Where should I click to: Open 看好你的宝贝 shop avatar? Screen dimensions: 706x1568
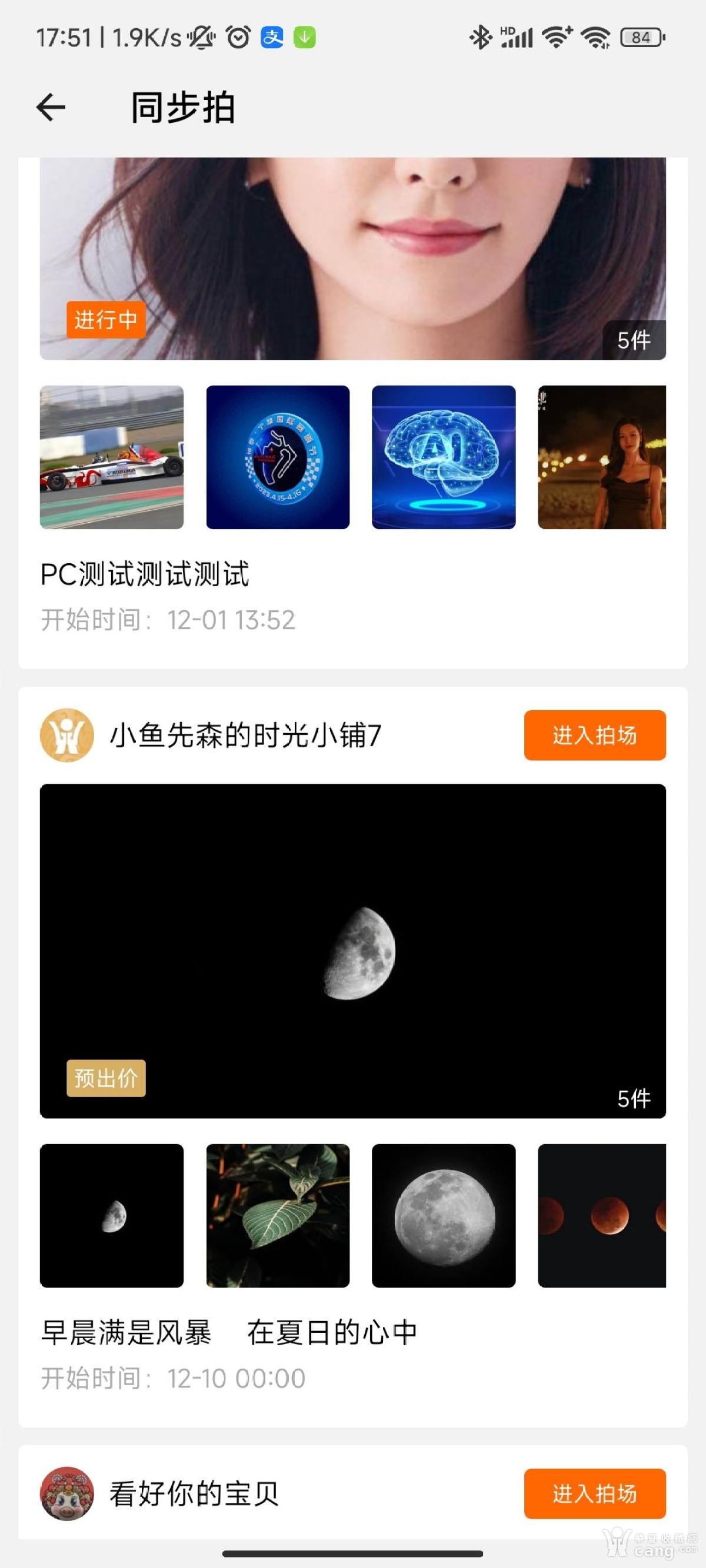67,1493
